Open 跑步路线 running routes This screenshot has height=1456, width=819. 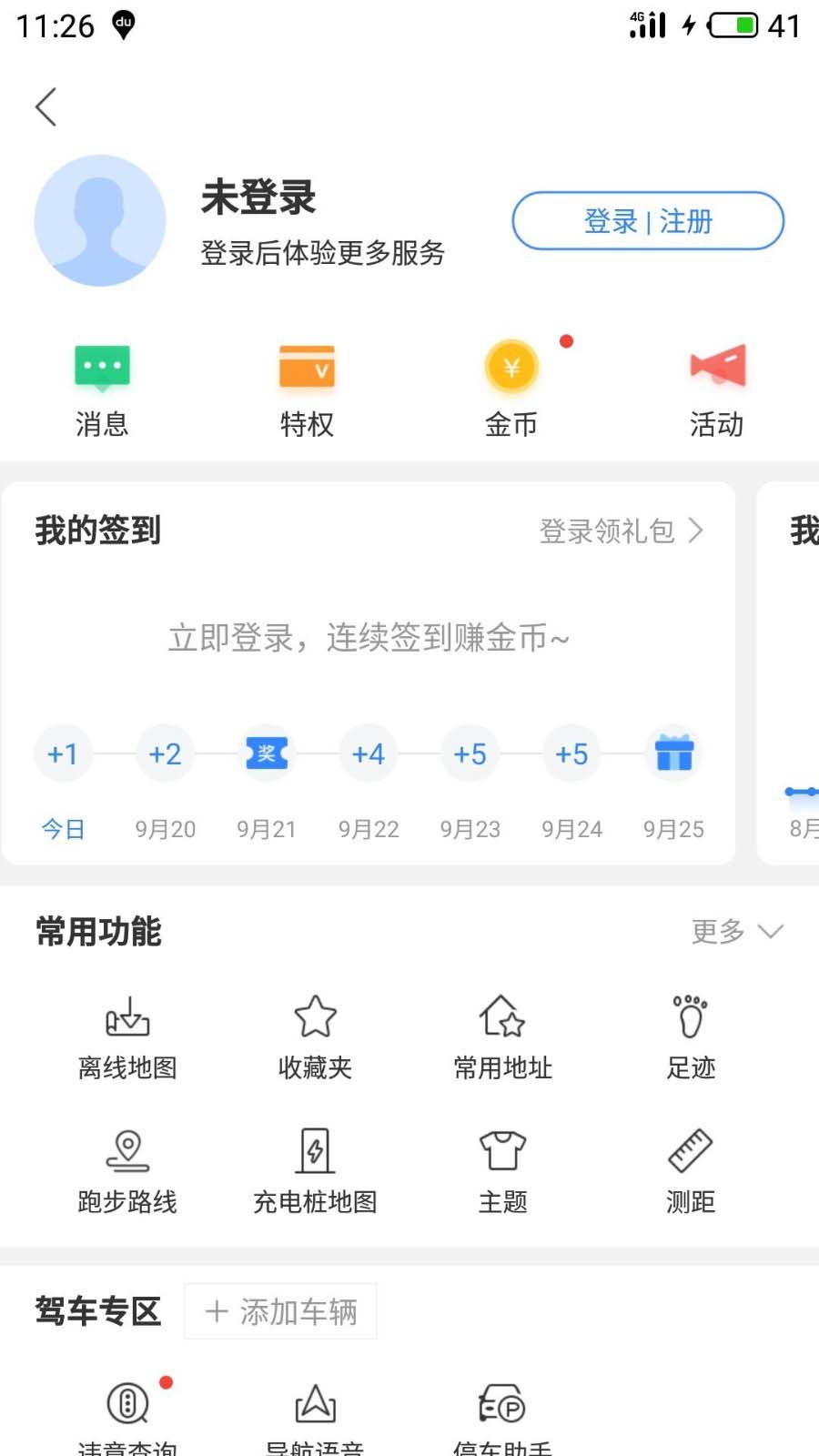[127, 1172]
